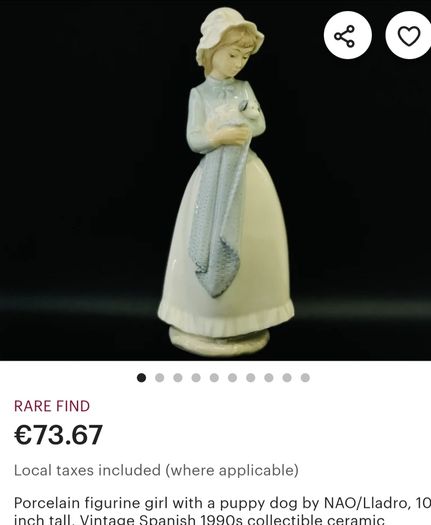Open the porcelain figurine photo full screen
The height and width of the screenshot is (525, 431).
coord(215,180)
